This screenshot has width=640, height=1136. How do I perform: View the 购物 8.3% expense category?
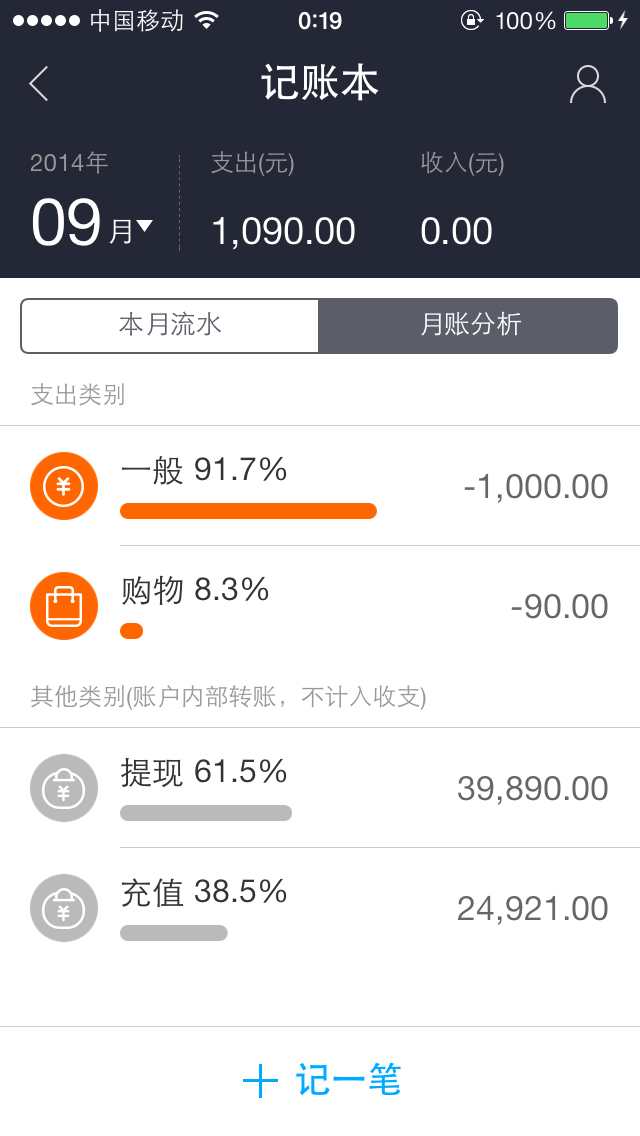(x=320, y=606)
